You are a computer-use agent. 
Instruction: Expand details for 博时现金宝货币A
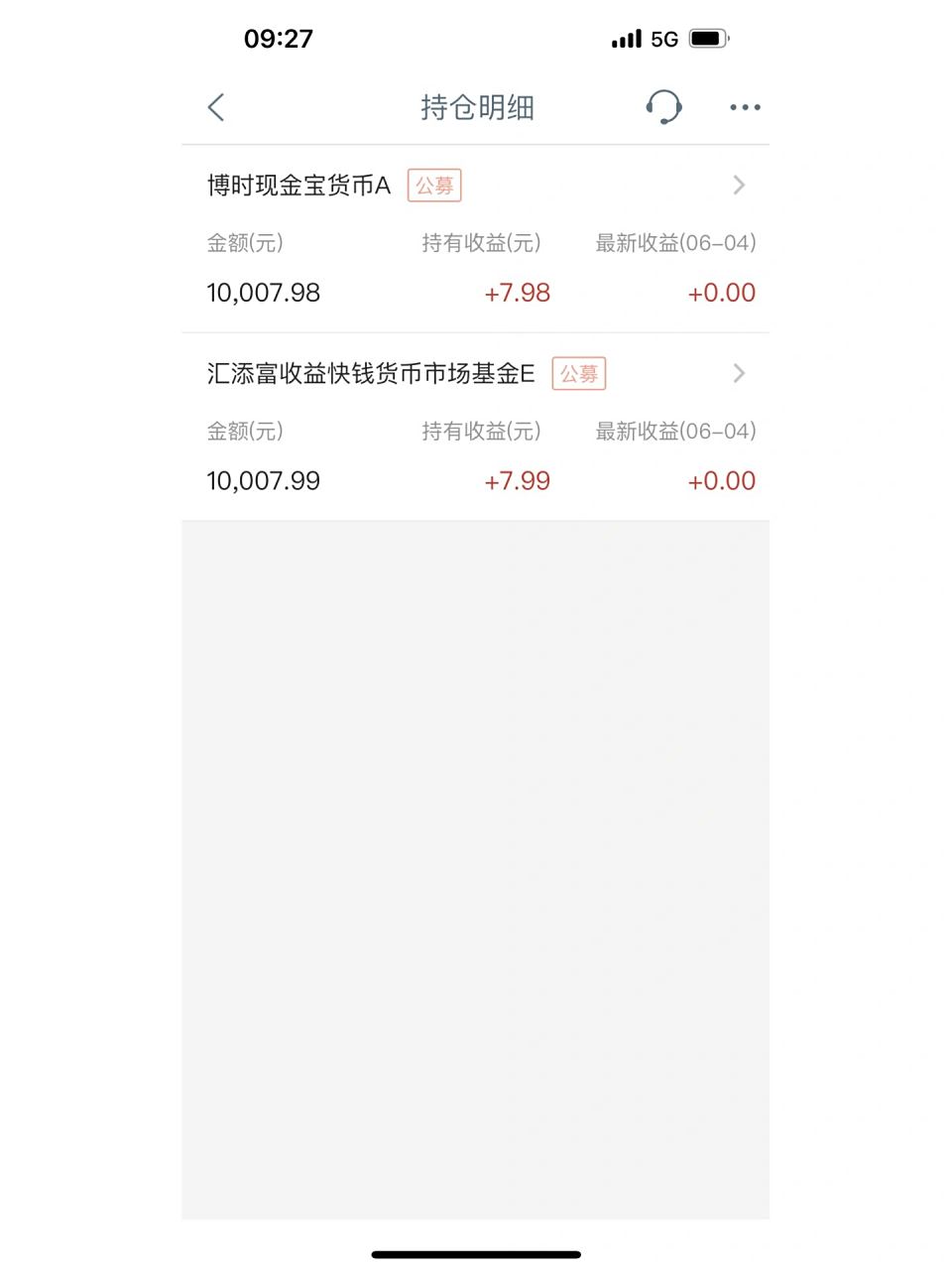739,186
